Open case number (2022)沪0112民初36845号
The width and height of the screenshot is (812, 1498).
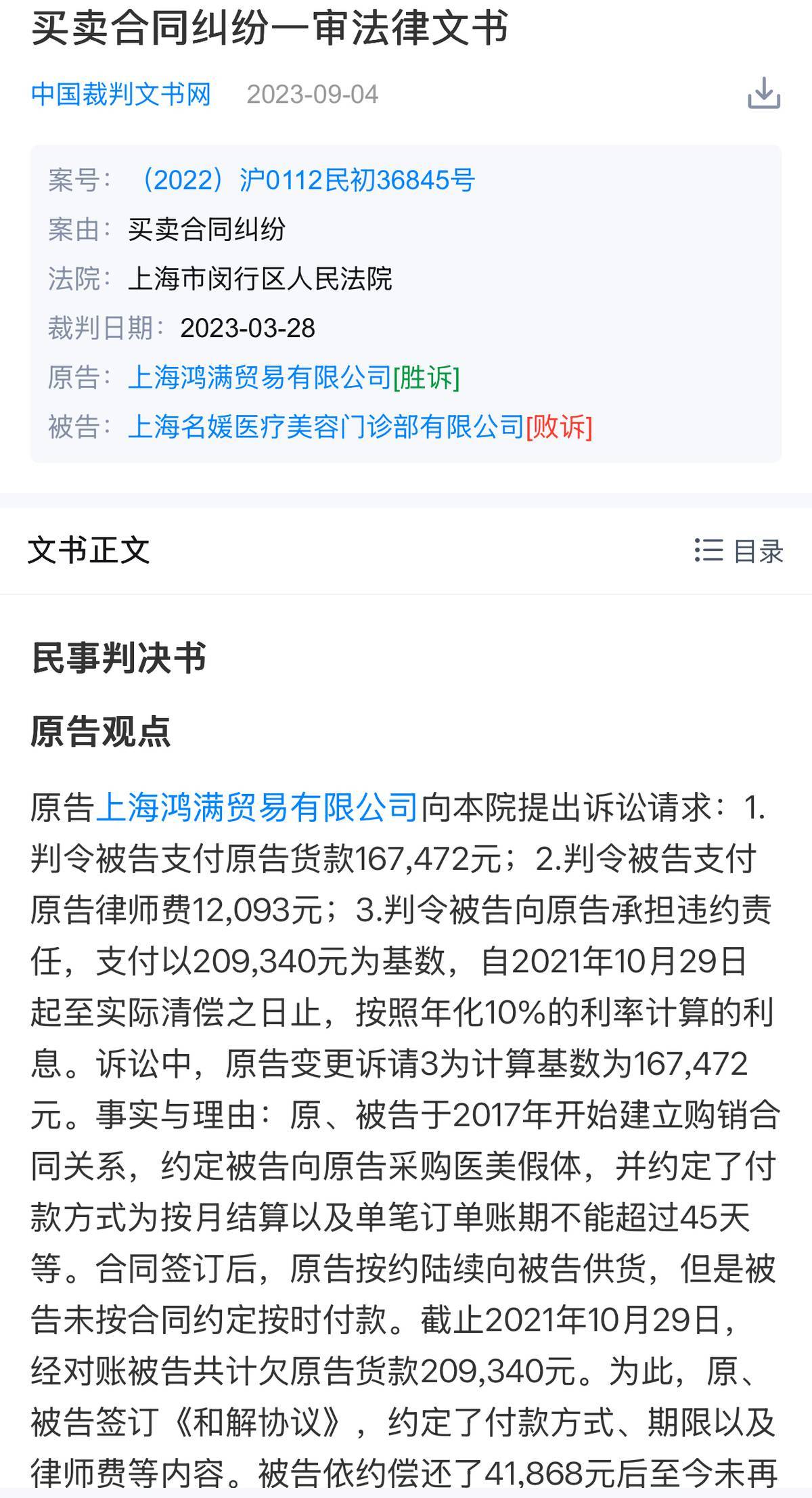304,180
